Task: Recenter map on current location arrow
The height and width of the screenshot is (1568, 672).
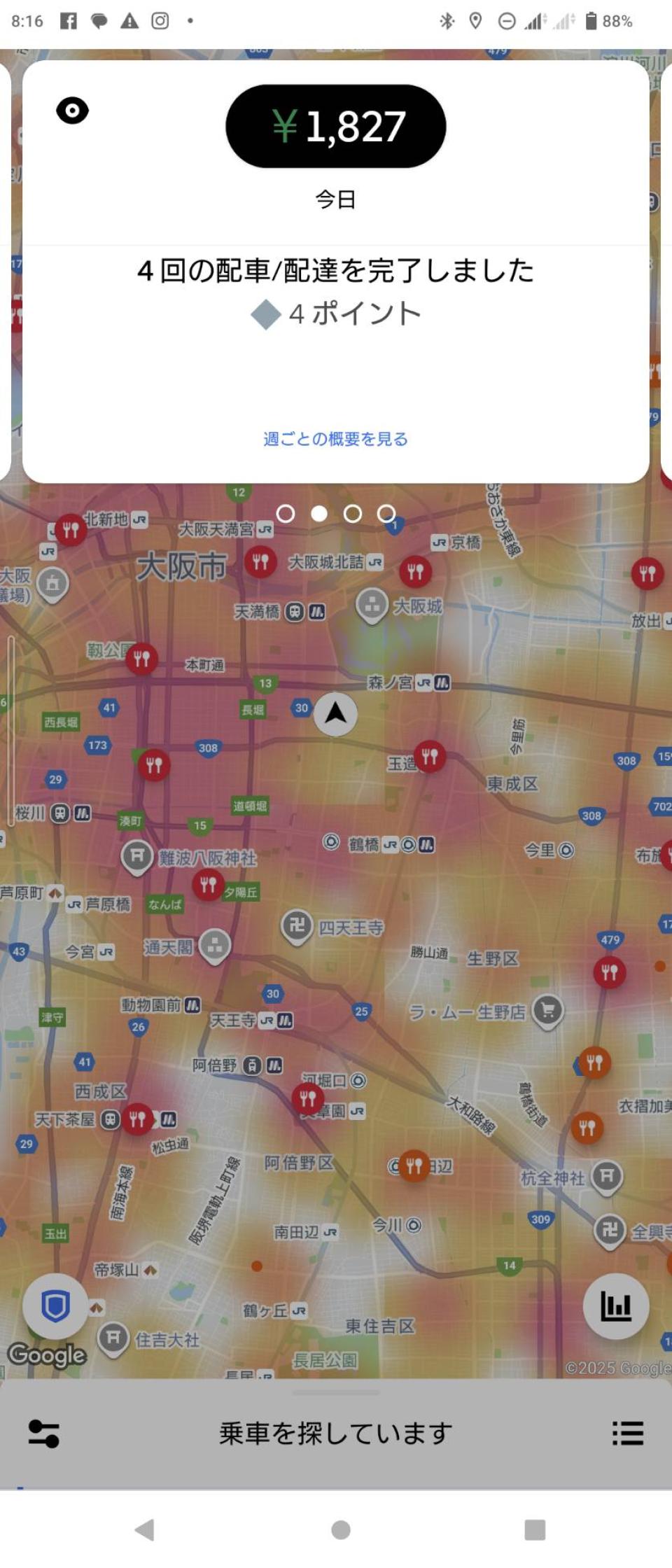Action: pos(335,714)
